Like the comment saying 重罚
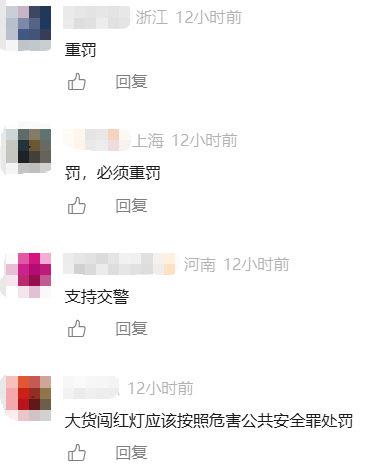375x466 pixels. [77, 82]
